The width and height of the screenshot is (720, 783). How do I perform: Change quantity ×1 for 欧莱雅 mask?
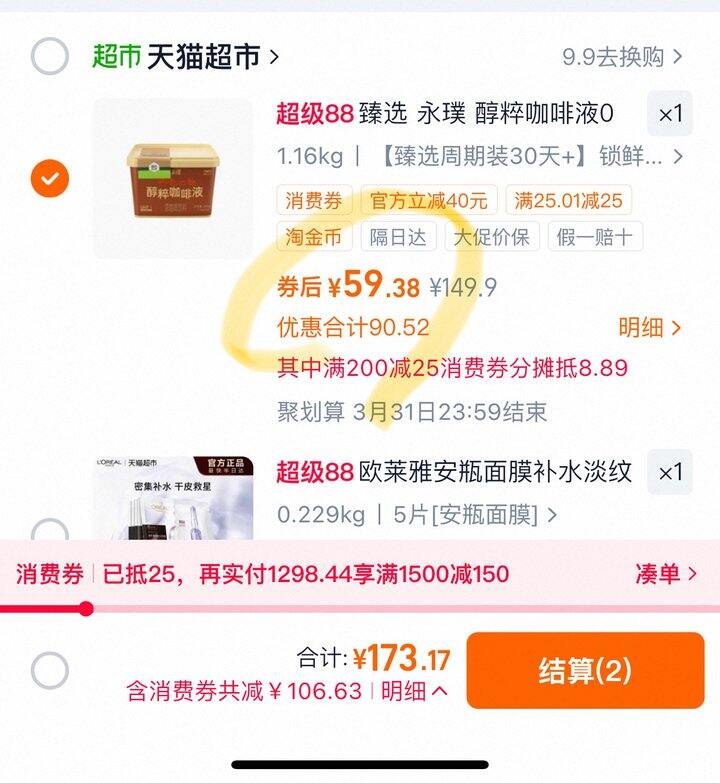pyautogui.click(x=670, y=472)
